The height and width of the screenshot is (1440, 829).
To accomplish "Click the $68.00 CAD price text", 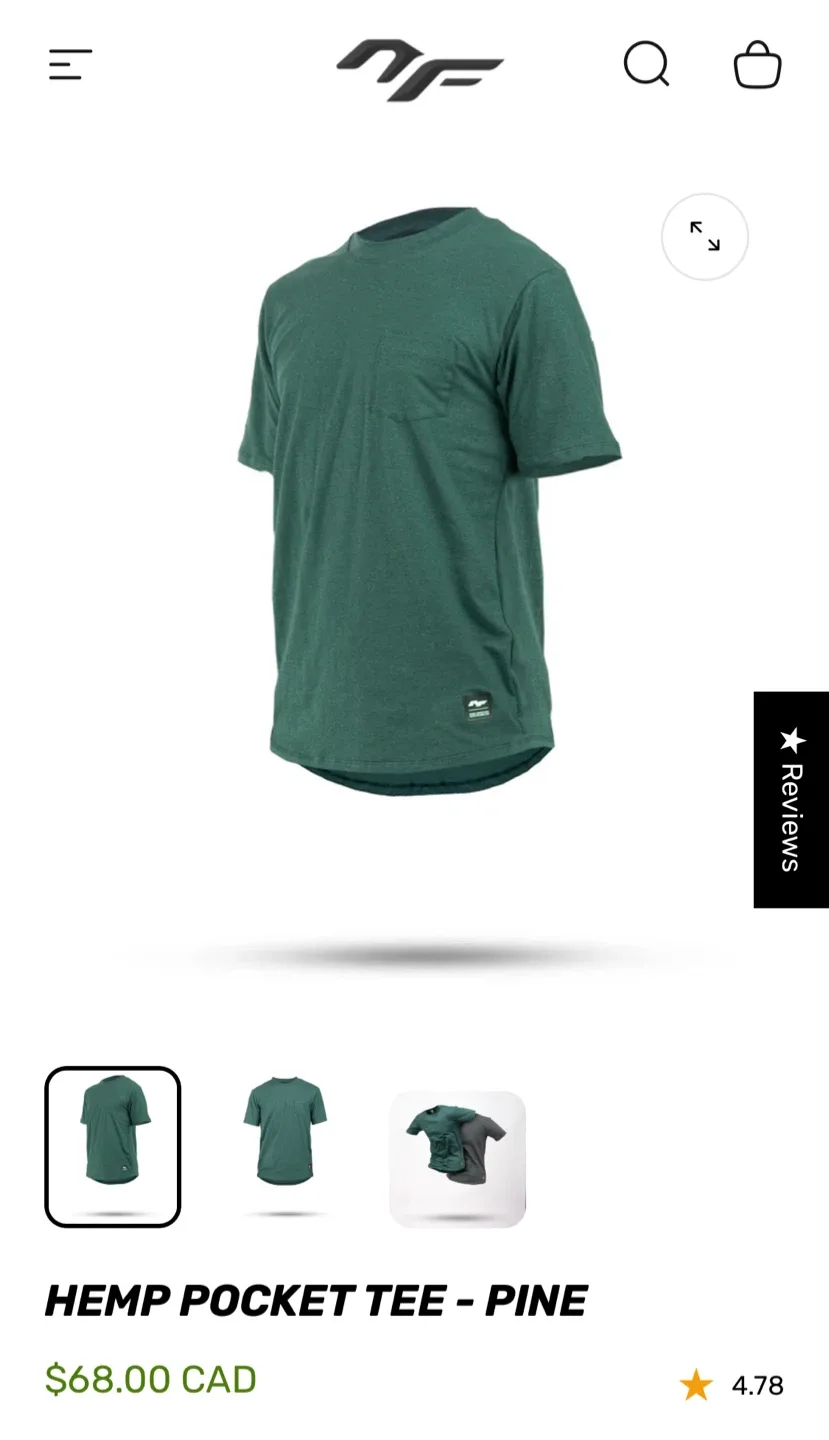I will point(150,1381).
